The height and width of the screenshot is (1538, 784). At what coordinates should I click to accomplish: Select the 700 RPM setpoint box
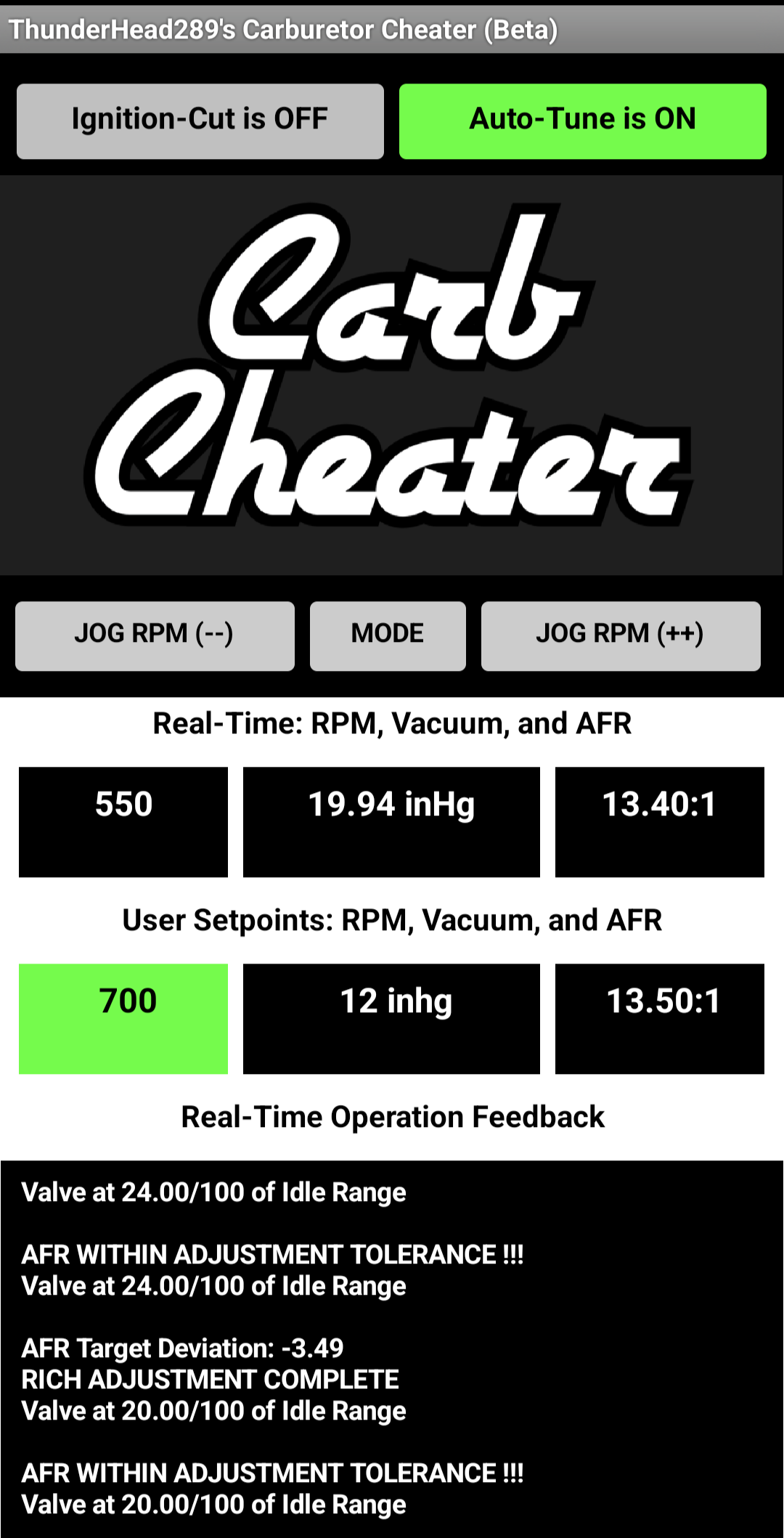123,1018
